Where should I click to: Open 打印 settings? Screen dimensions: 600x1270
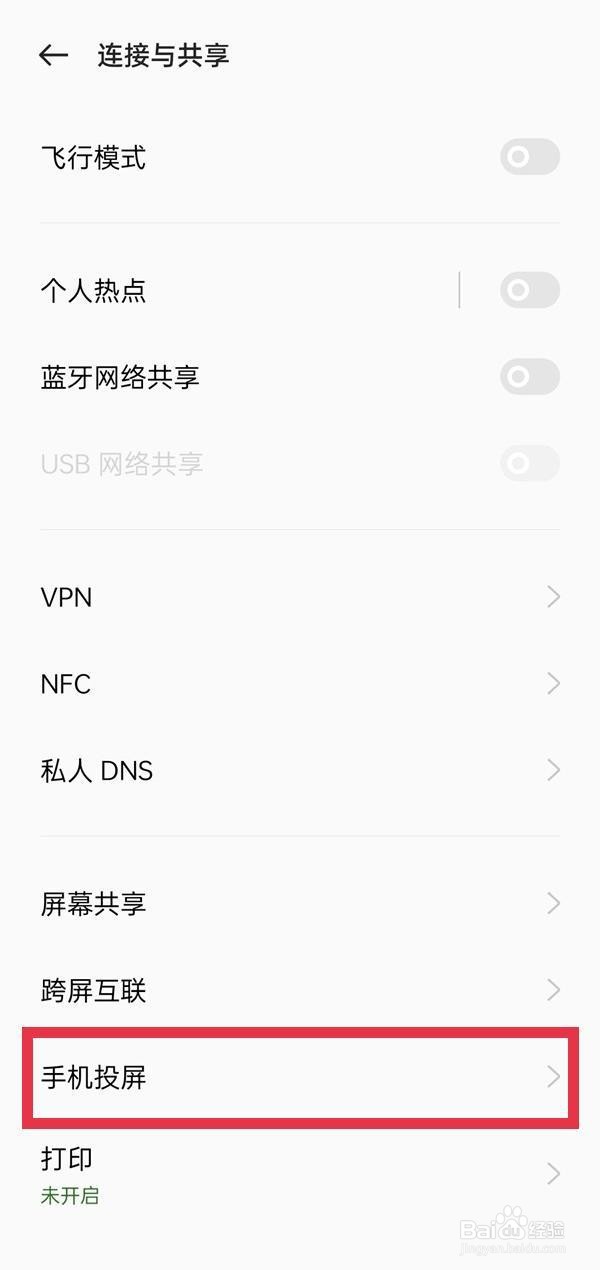click(300, 1174)
